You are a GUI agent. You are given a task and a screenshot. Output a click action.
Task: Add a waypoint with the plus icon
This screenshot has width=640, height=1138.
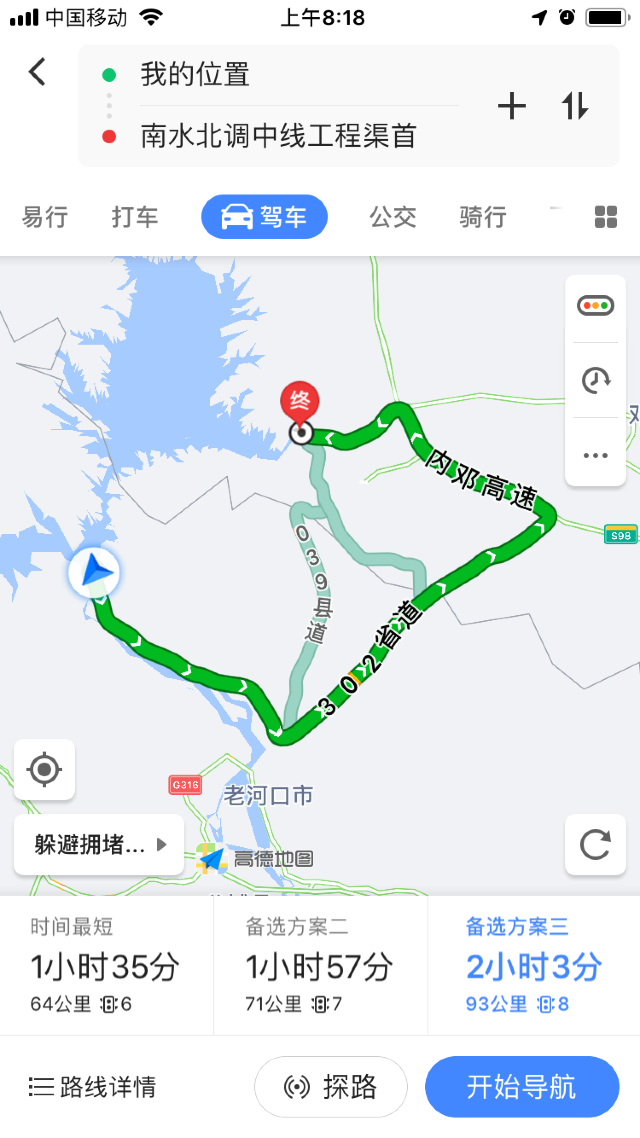(x=512, y=107)
